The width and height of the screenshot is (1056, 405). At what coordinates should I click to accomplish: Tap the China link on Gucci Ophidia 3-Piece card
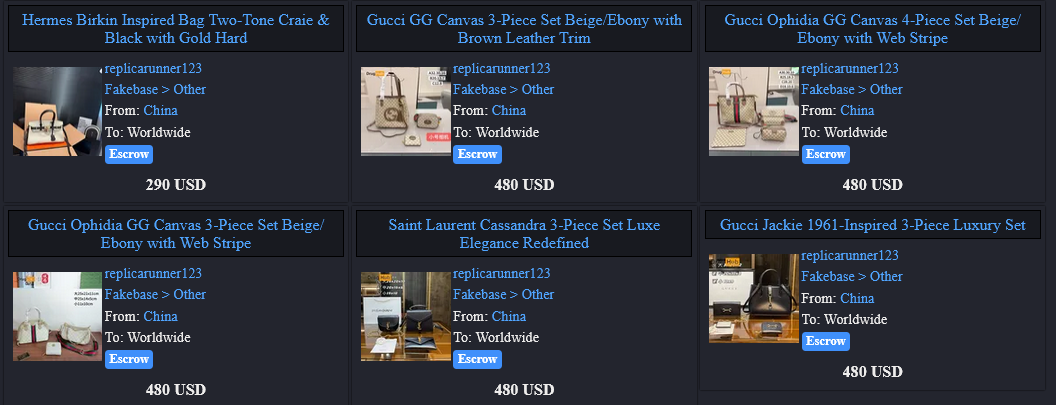coord(160,316)
